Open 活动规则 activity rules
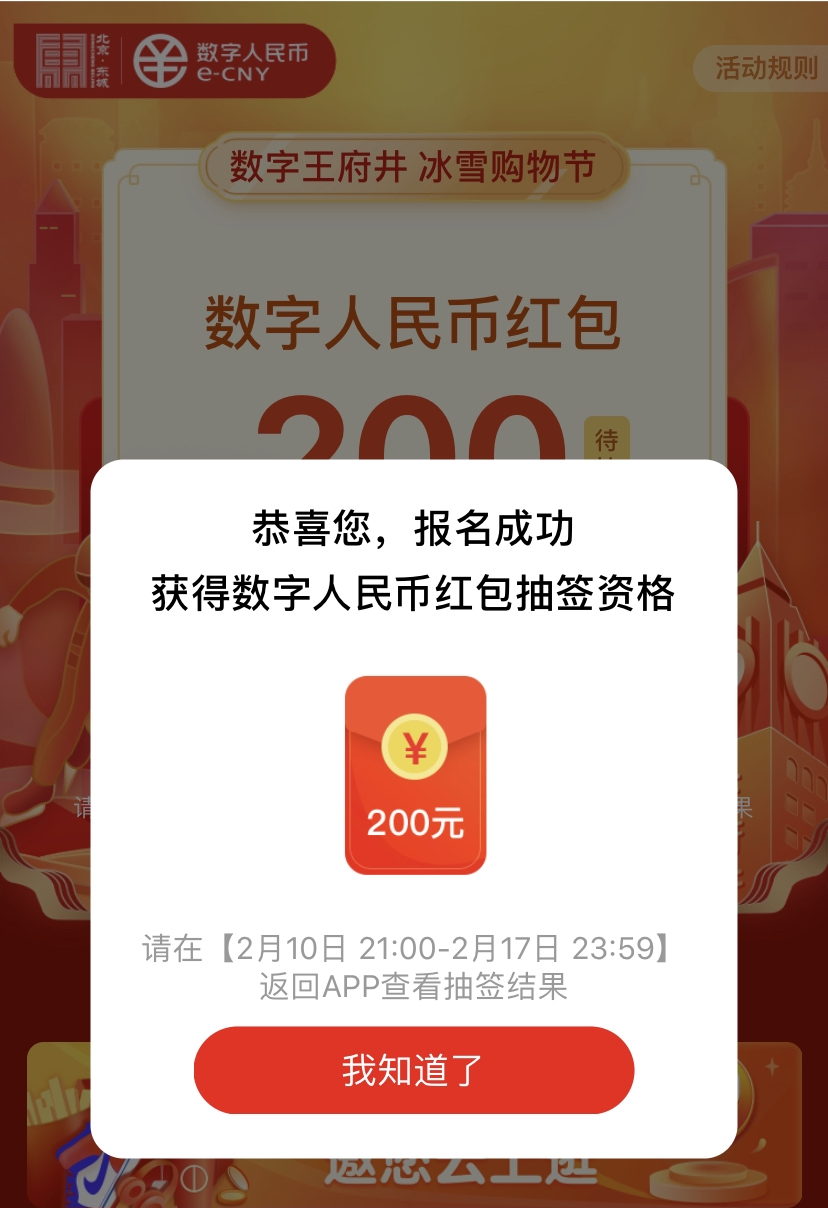Viewport: 828px width, 1208px height. click(764, 69)
